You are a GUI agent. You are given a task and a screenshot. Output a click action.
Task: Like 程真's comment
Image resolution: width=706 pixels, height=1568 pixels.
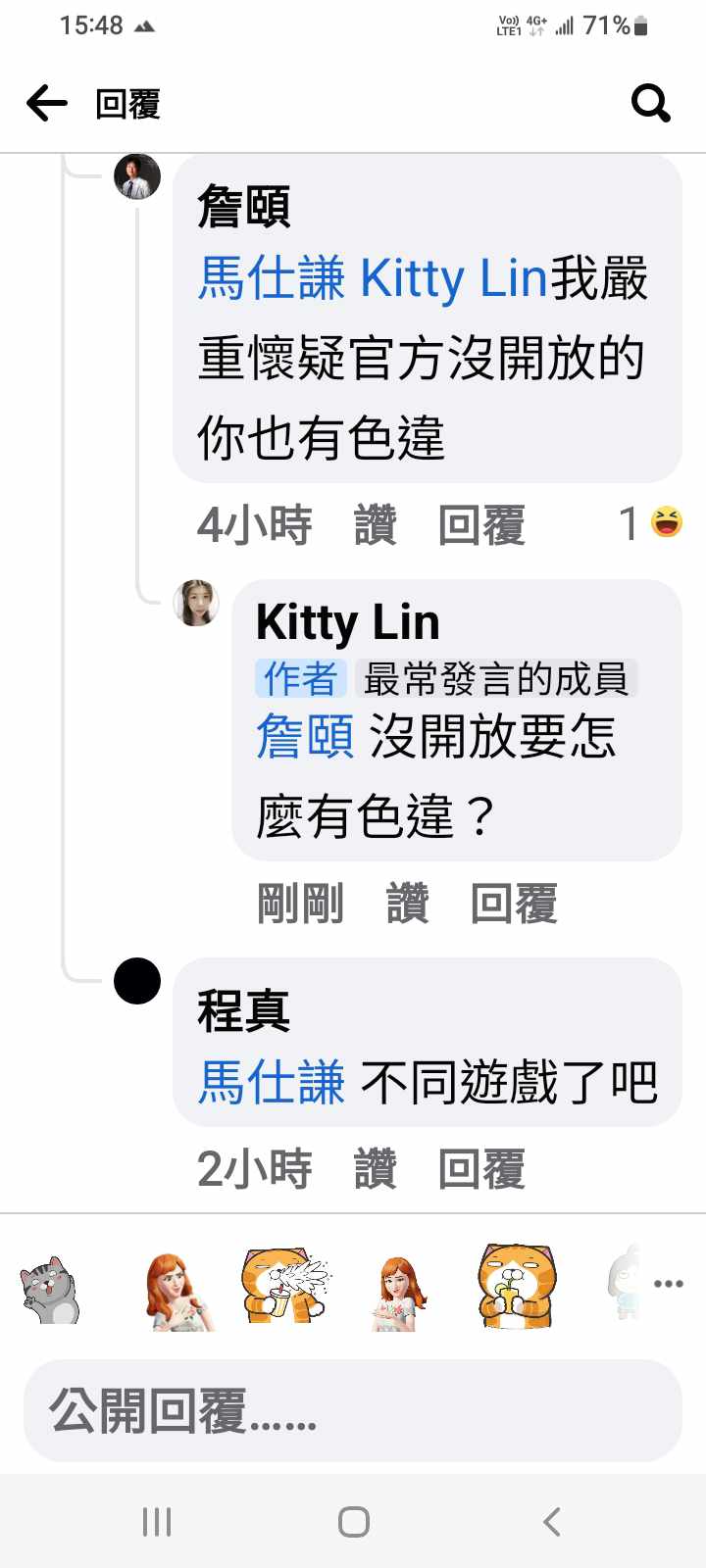375,1168
